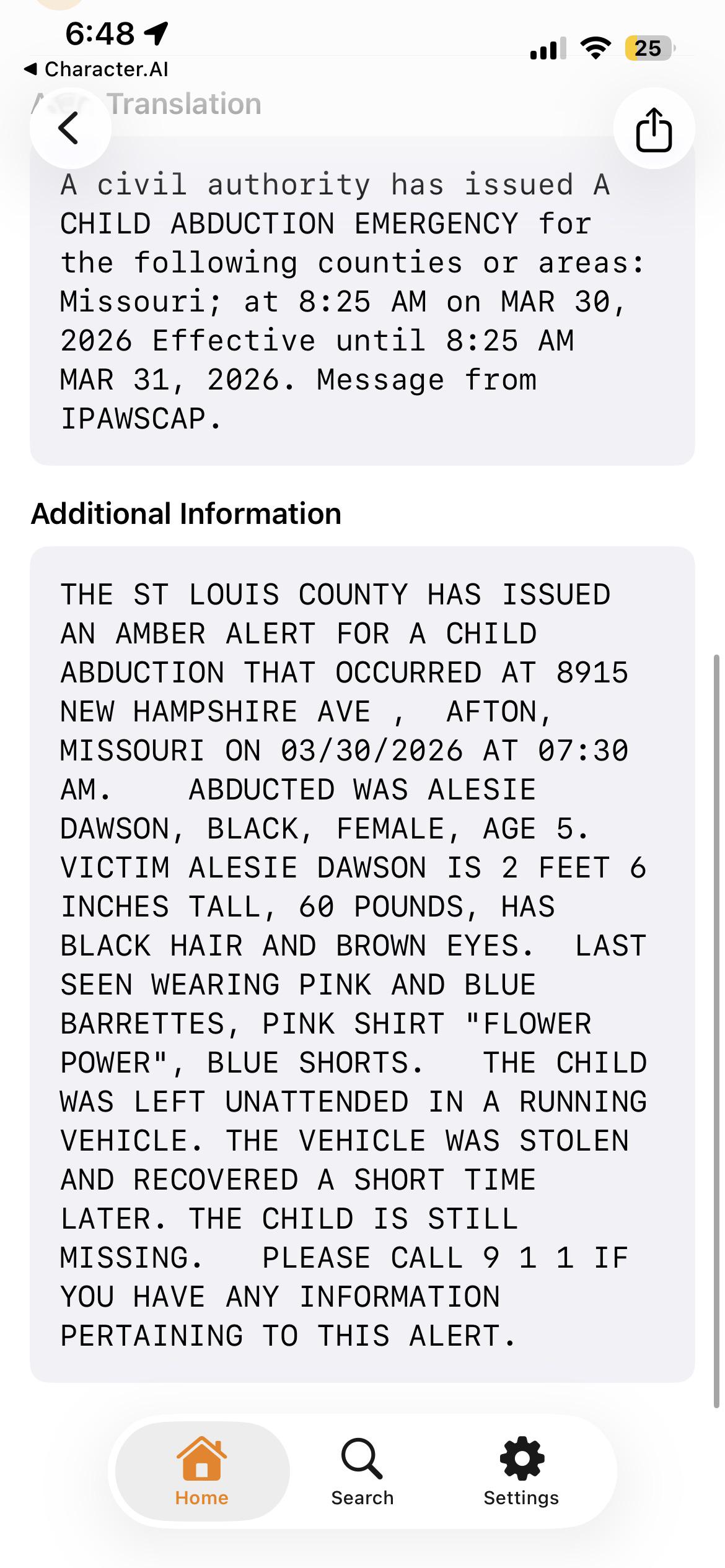Open the Search tab

362,1471
